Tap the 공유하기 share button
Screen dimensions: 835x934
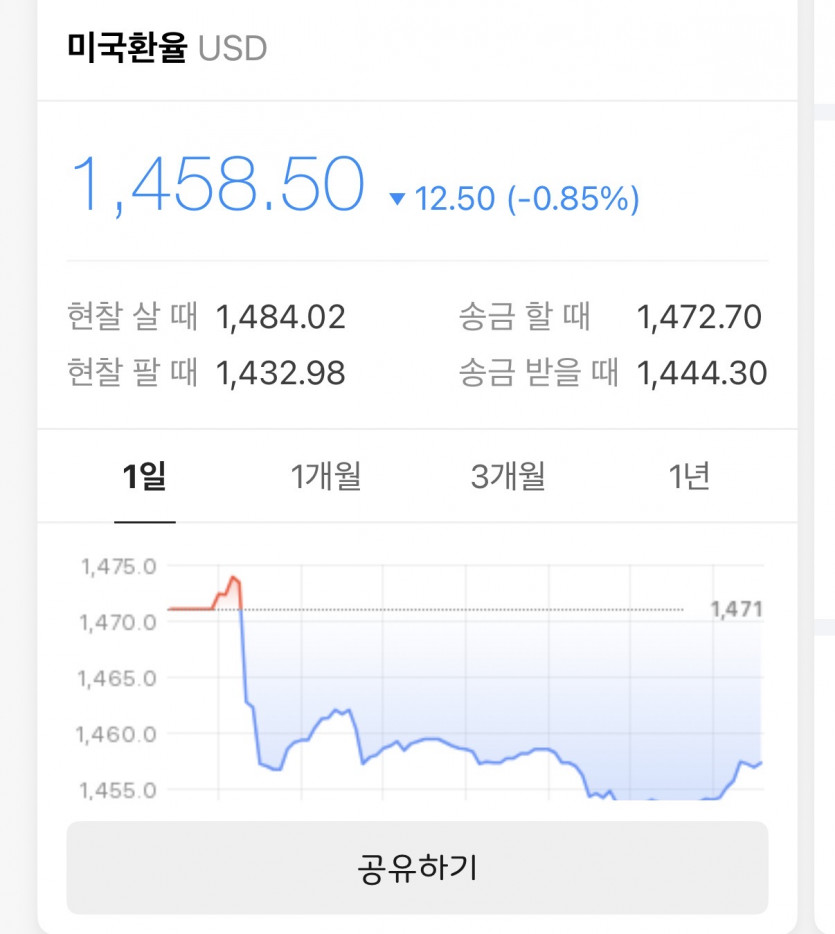click(417, 867)
